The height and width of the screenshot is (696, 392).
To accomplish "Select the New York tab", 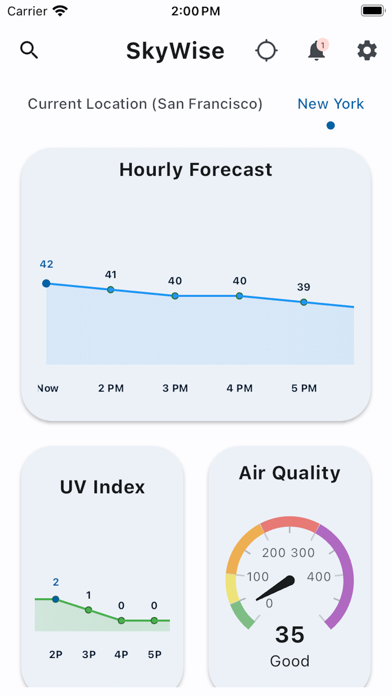I will [x=331, y=104].
